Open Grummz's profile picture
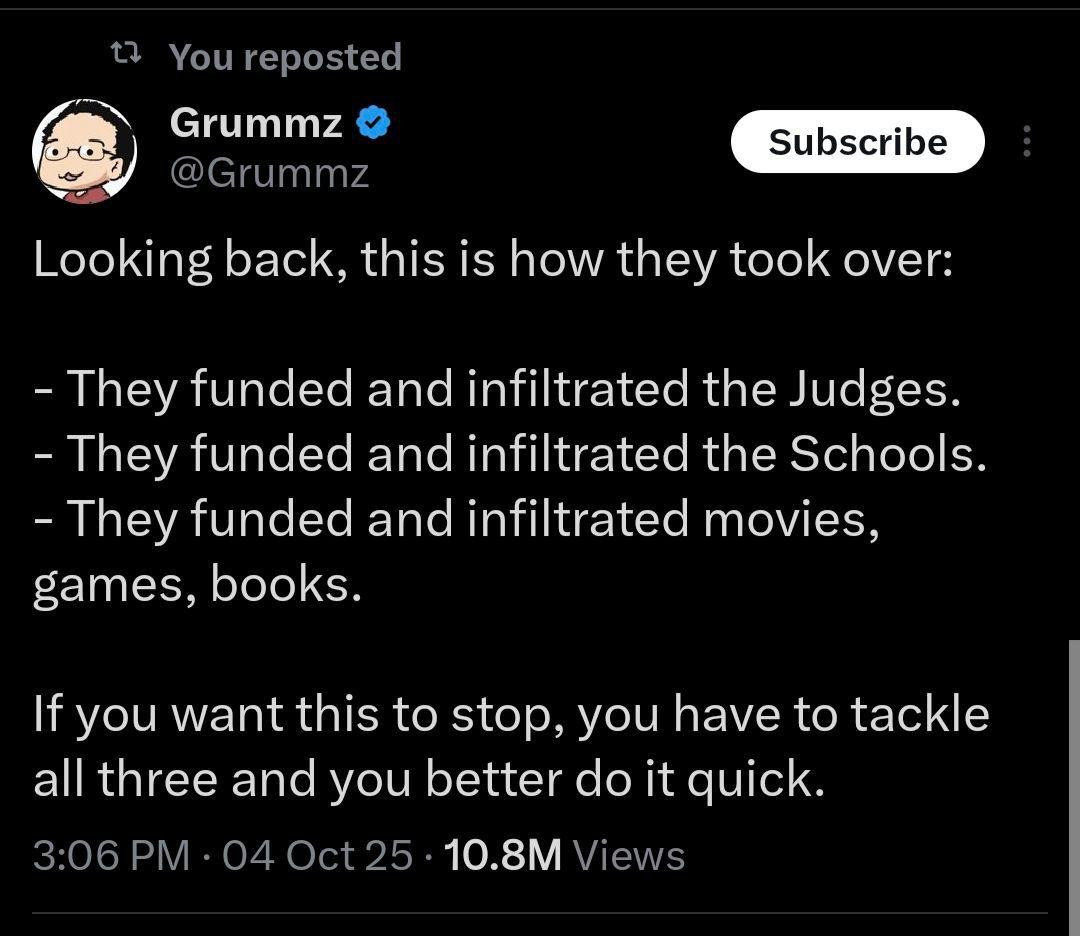This screenshot has height=936, width=1080. click(x=85, y=151)
